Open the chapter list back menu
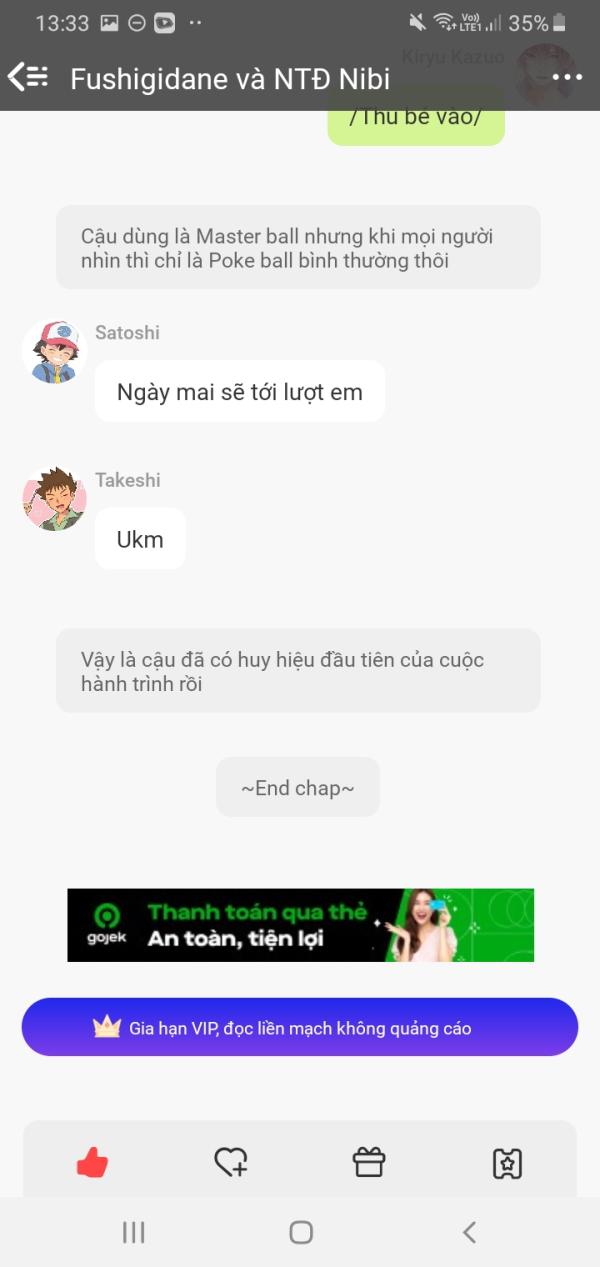This screenshot has width=600, height=1267. coord(28,77)
